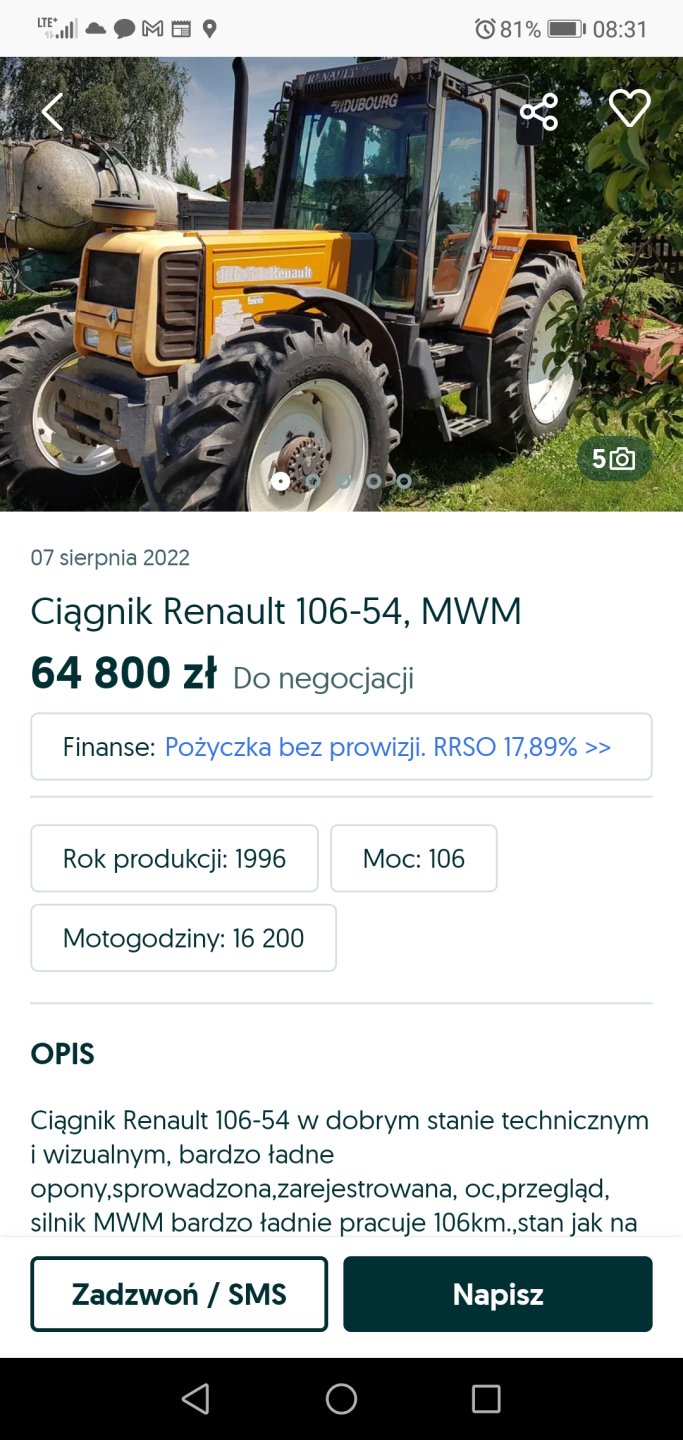Add listing to favorites with heart

click(629, 109)
